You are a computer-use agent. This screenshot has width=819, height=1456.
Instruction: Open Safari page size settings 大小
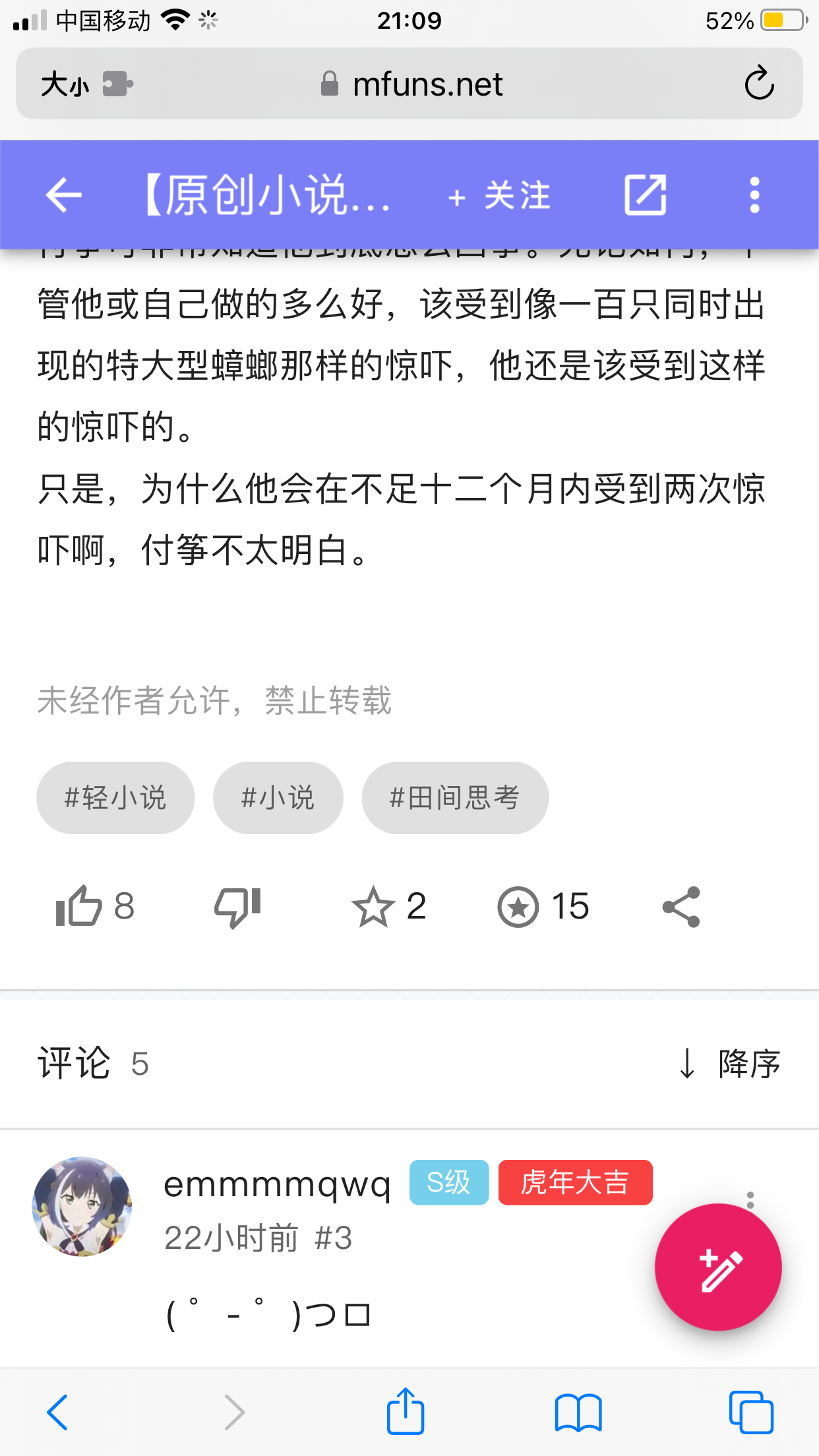(65, 84)
